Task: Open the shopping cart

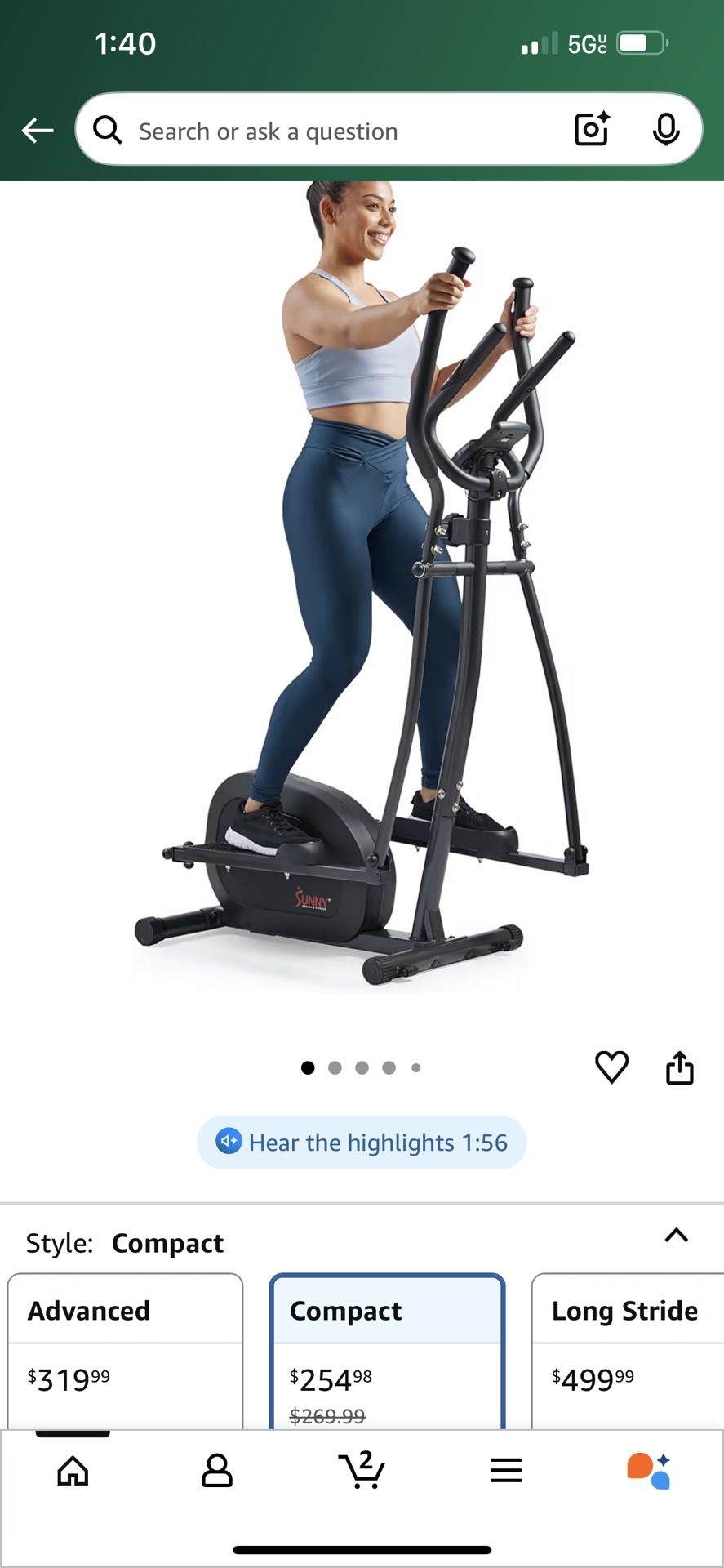Action: click(362, 1470)
